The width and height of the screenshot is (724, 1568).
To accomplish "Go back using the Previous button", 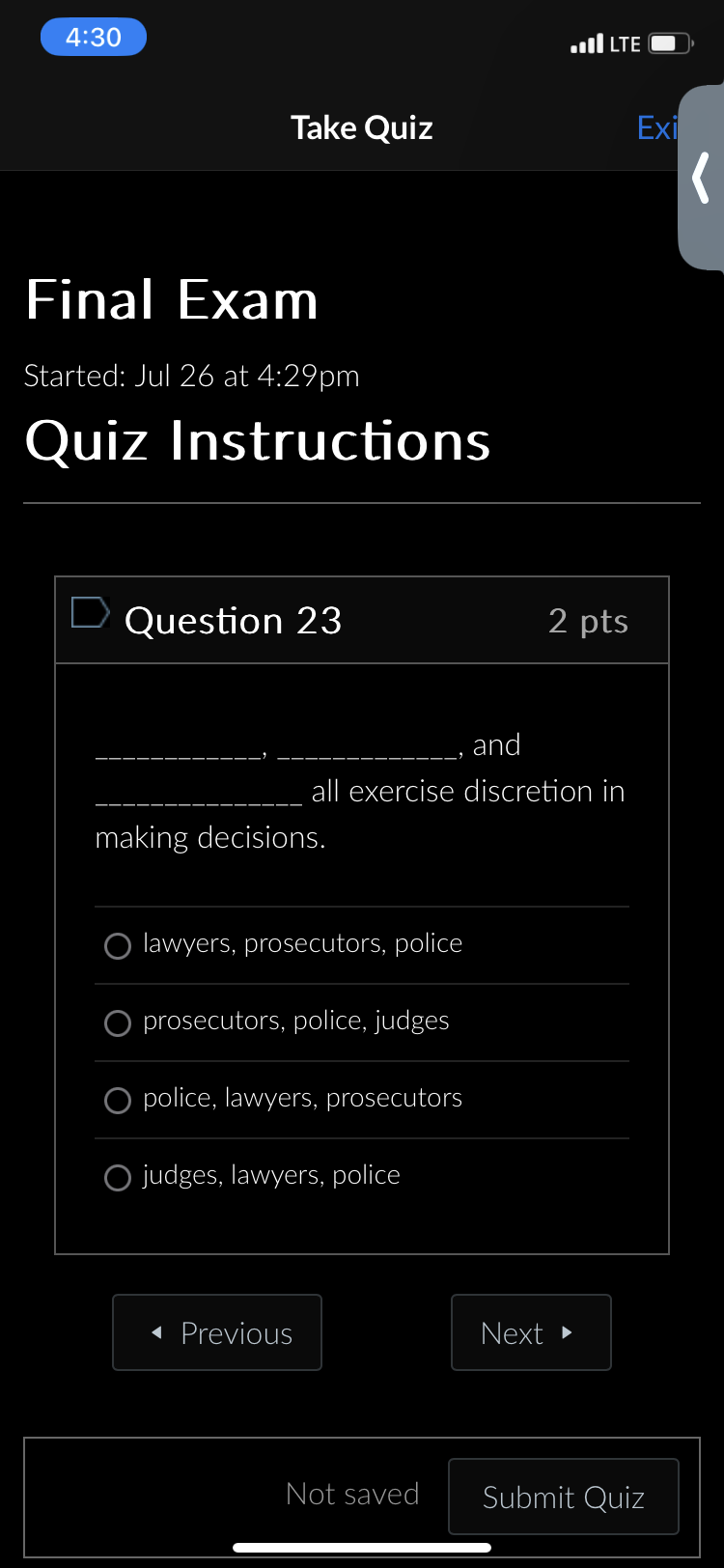I will click(x=216, y=1332).
